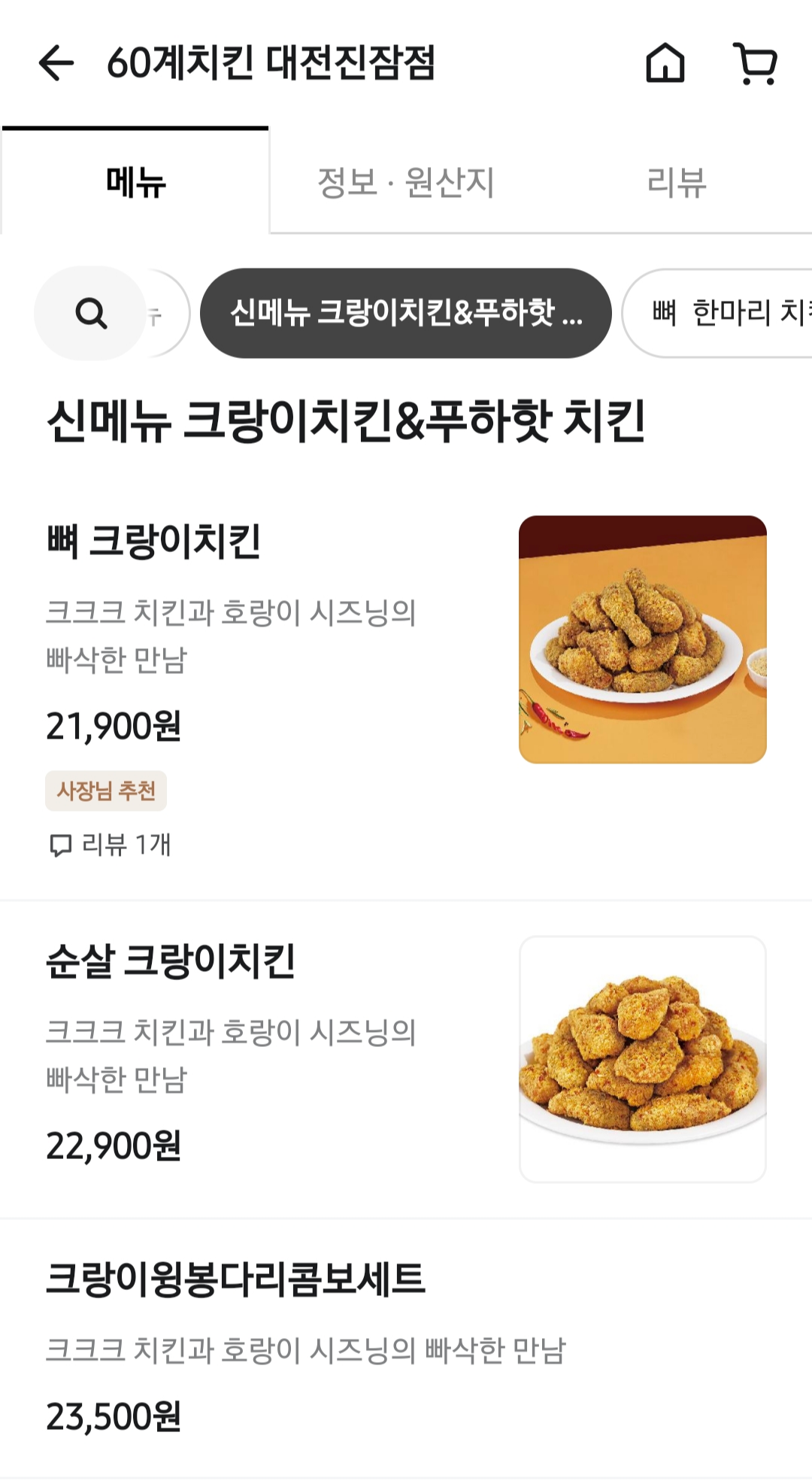
Task: Select the 신메뉴 크랑이치킨&푸하핫 category chip
Action: click(x=406, y=314)
